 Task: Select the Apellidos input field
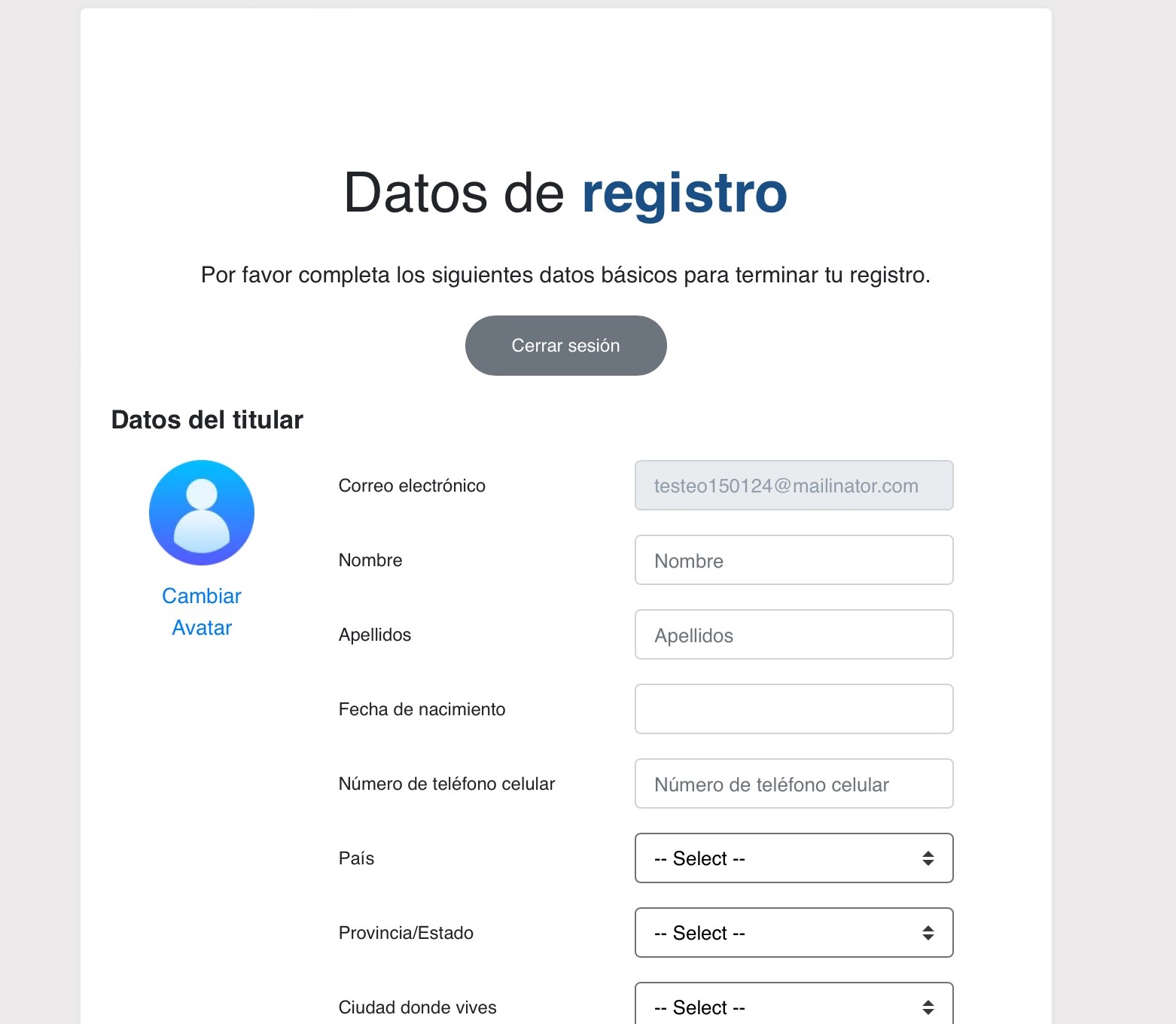794,635
